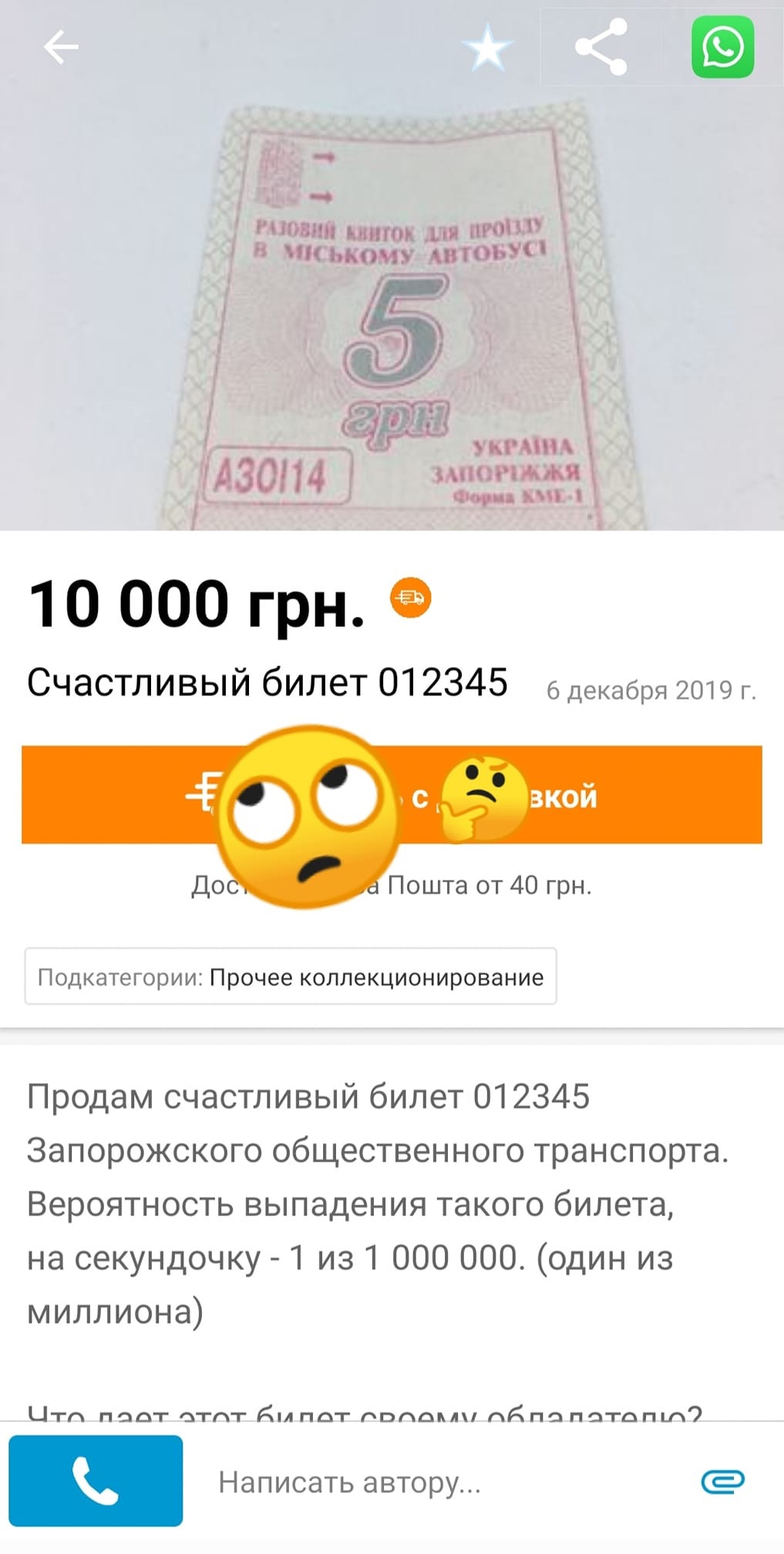This screenshot has height=1554, width=784.
Task: Attach a file with the paperclip icon
Action: pyautogui.click(x=722, y=1481)
